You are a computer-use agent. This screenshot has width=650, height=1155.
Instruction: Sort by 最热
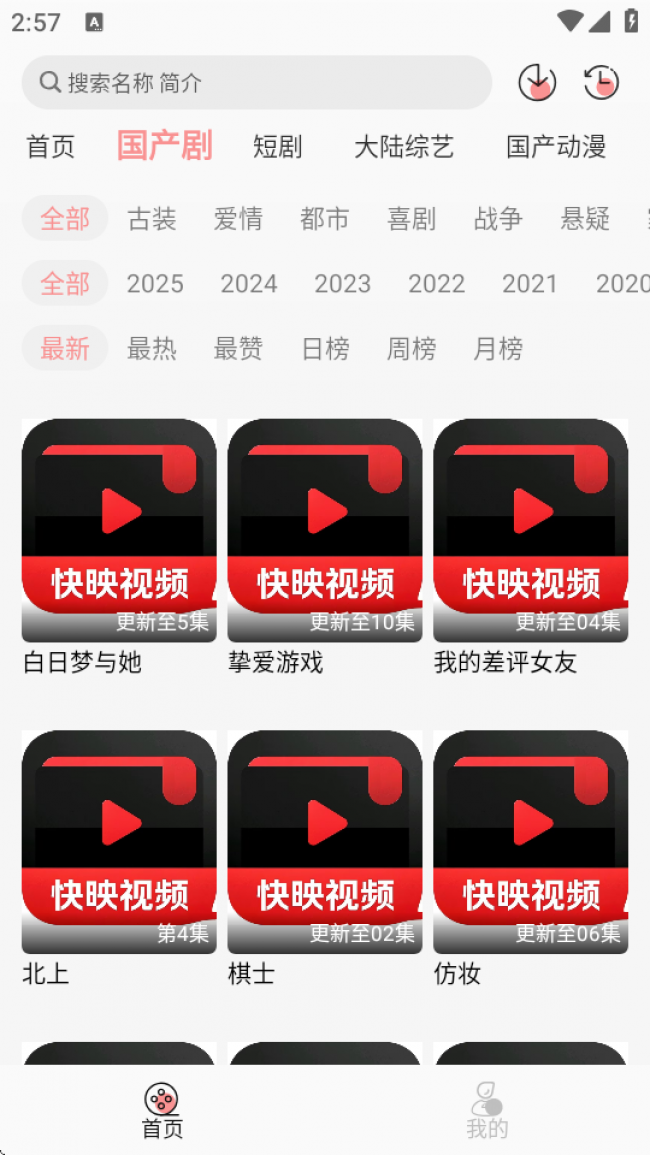pos(152,348)
